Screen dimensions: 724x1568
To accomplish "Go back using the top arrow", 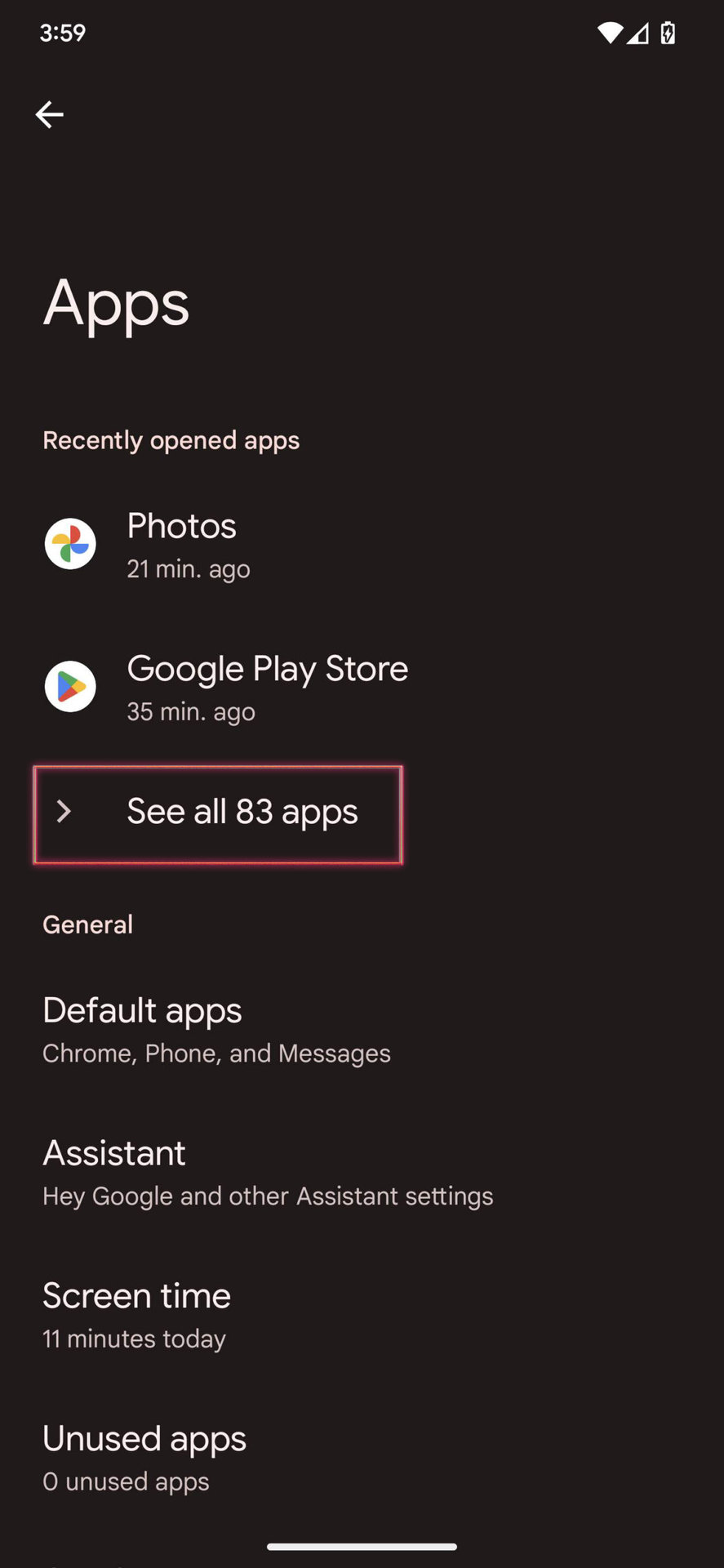I will [x=50, y=114].
